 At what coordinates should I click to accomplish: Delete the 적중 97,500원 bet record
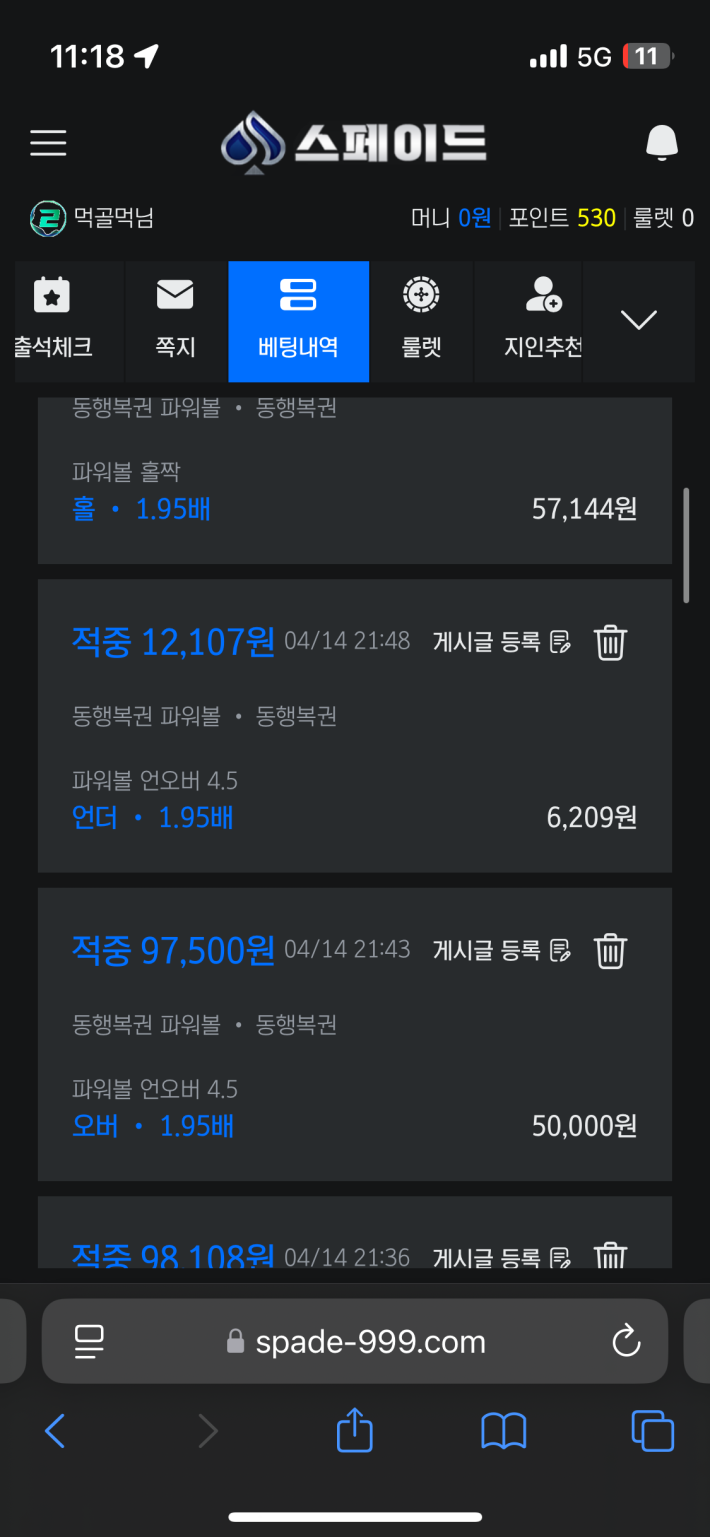click(610, 950)
